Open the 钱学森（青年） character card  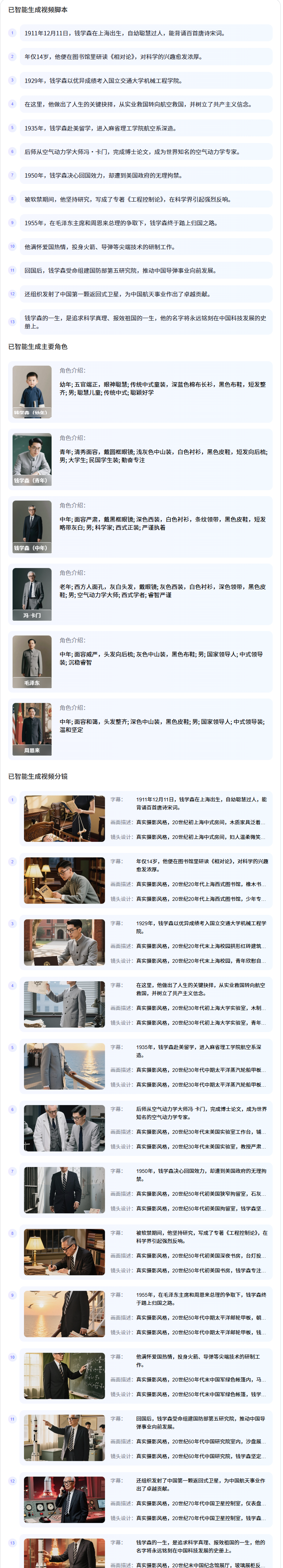[x=32, y=460]
